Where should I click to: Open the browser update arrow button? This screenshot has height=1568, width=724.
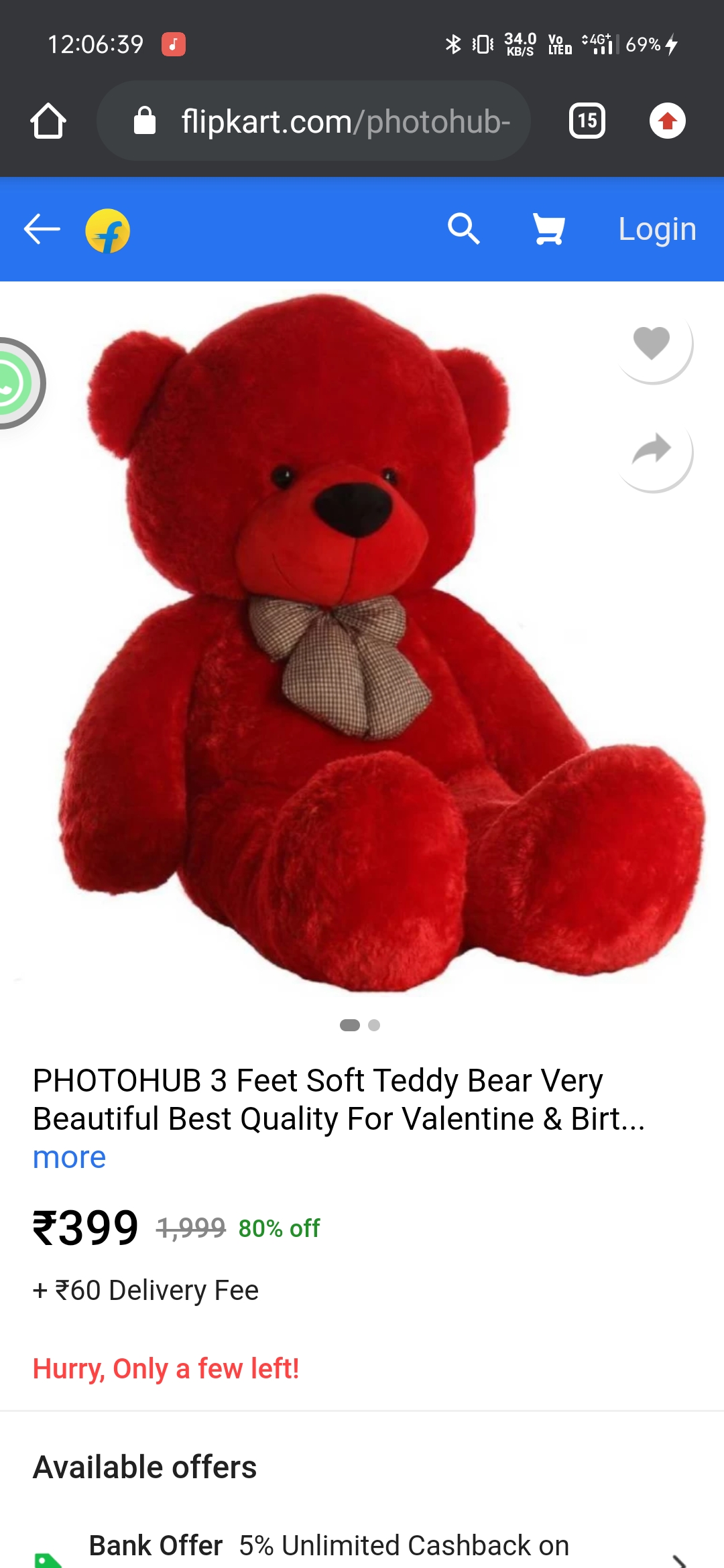point(667,121)
